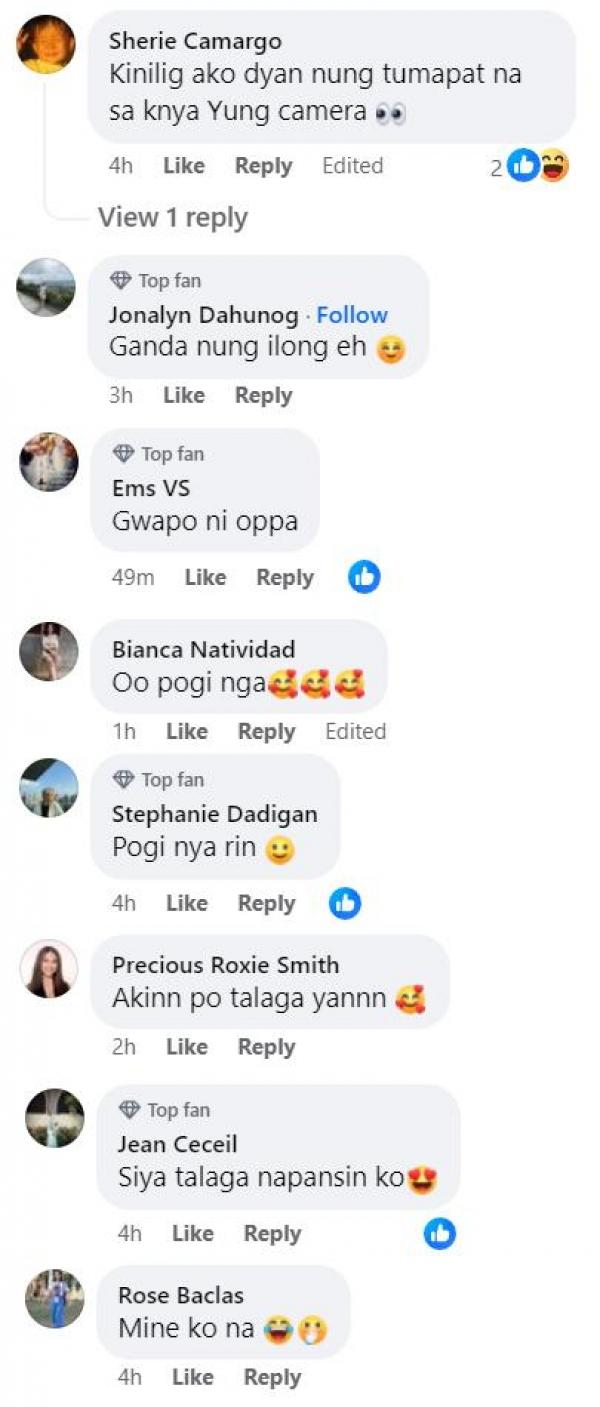Reply to Rose Baclas's comment

point(272,1377)
